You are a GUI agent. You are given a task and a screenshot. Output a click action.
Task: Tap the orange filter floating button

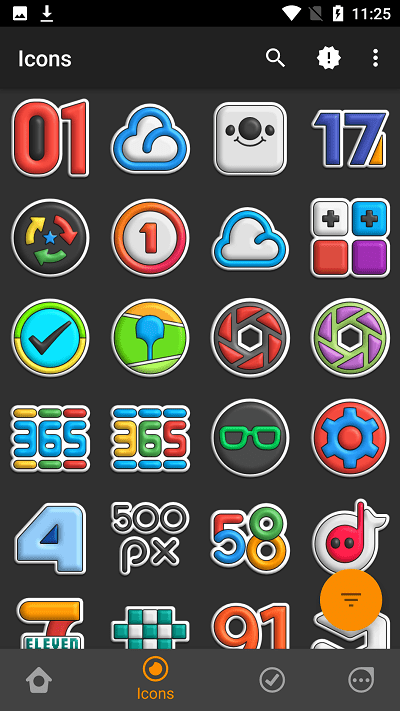point(351,599)
